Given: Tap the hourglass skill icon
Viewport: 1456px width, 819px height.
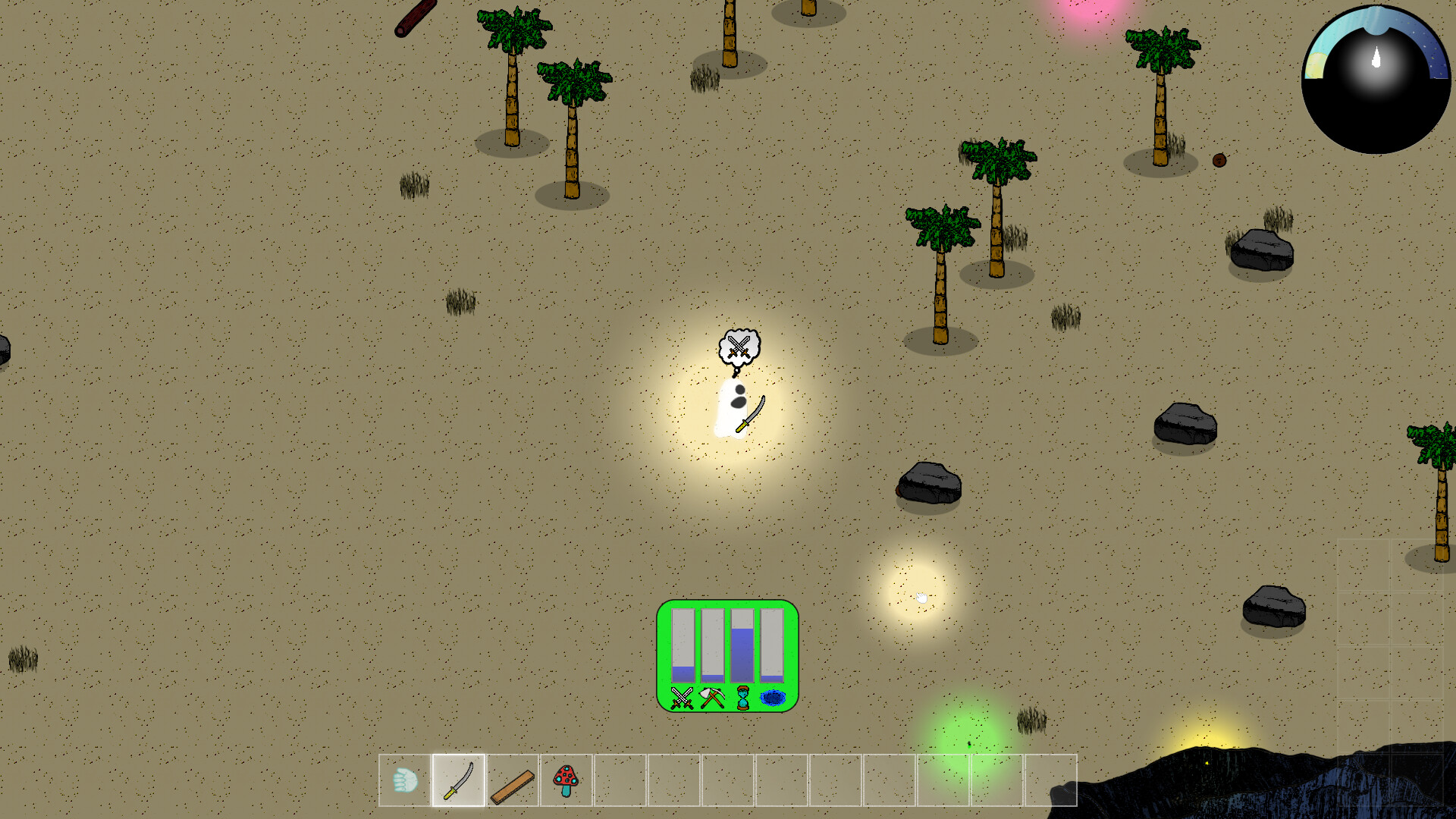Looking at the screenshot, I should click(x=743, y=698).
